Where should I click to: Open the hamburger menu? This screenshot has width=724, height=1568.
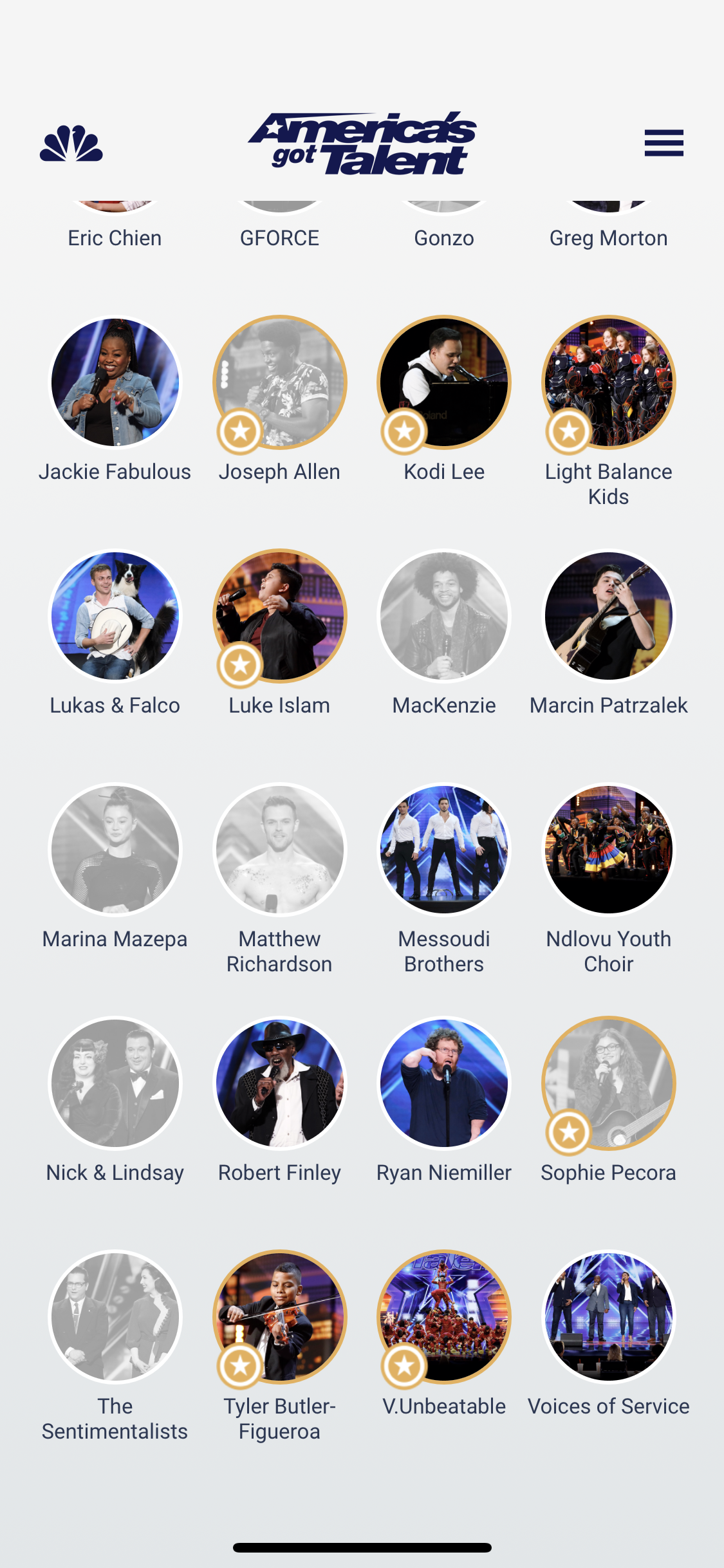[664, 143]
